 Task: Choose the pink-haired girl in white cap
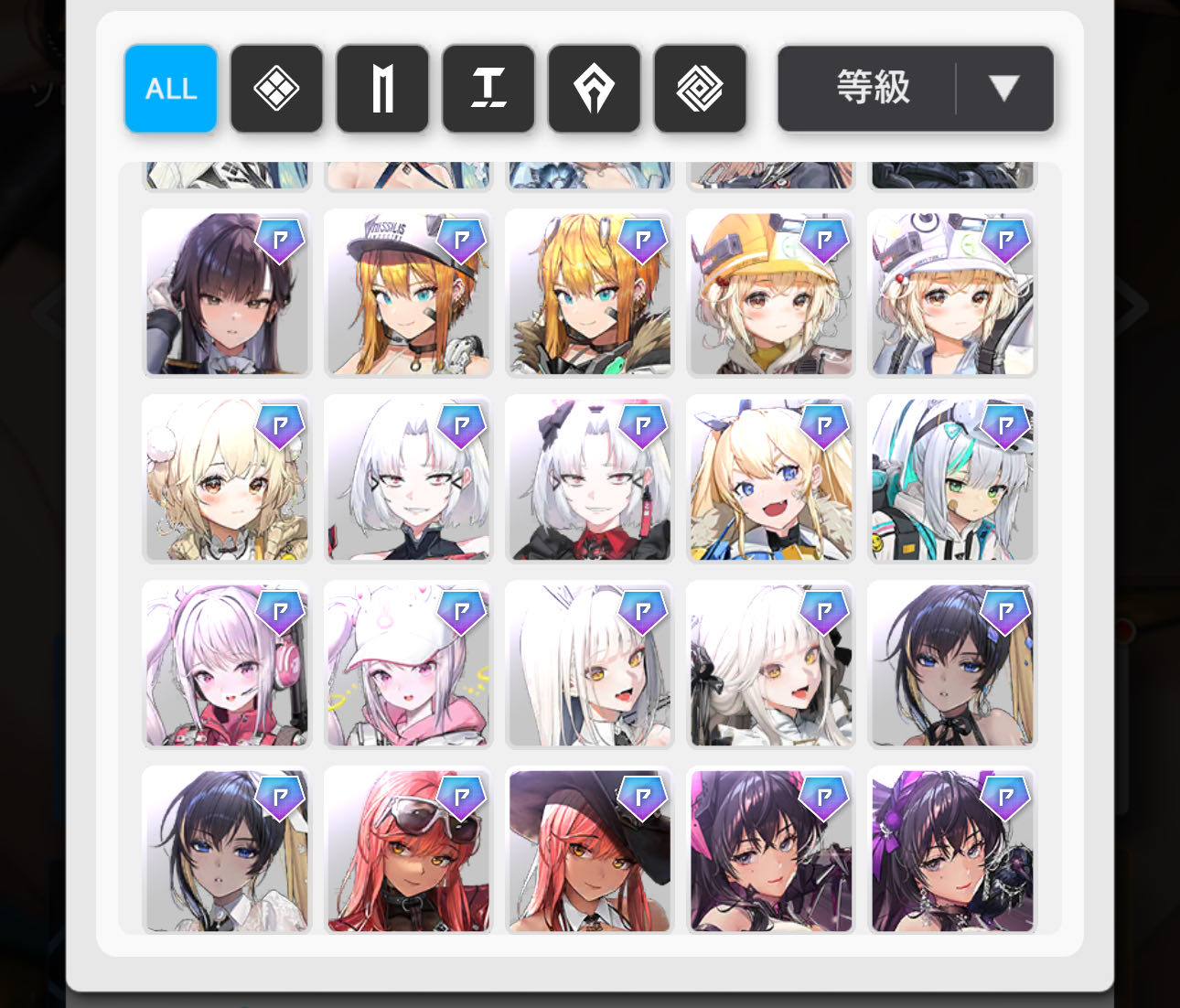pos(408,665)
